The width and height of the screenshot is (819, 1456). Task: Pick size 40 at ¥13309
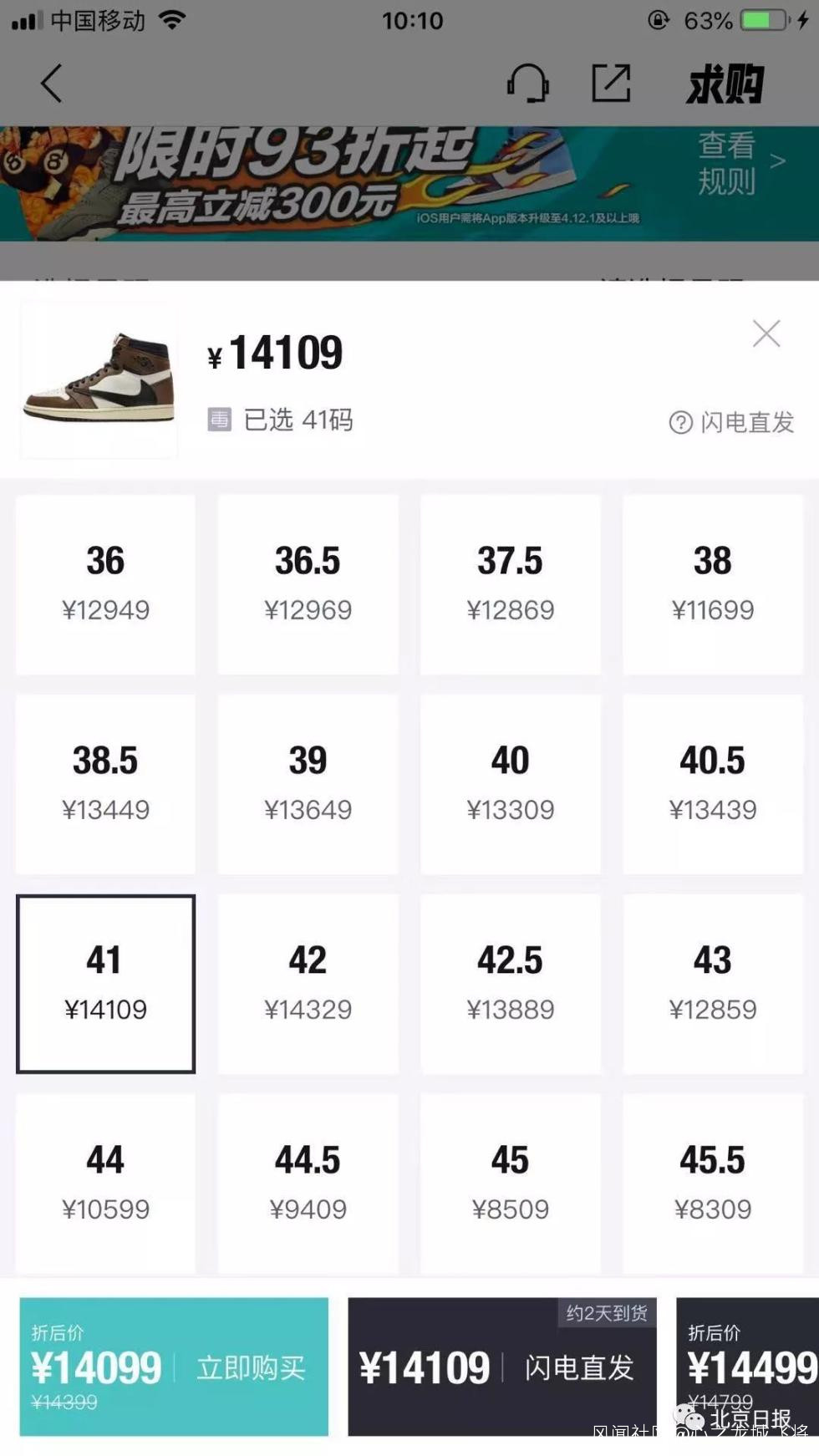[x=510, y=783]
